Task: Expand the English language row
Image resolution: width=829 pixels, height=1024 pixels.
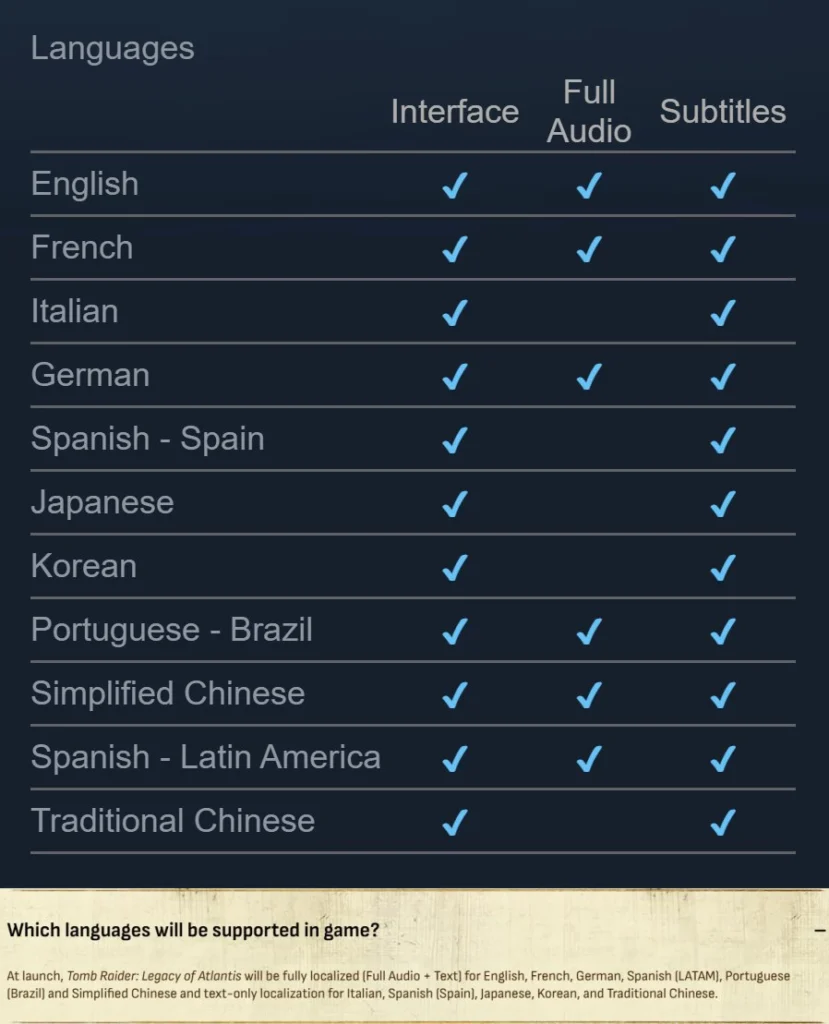Action: pos(84,184)
